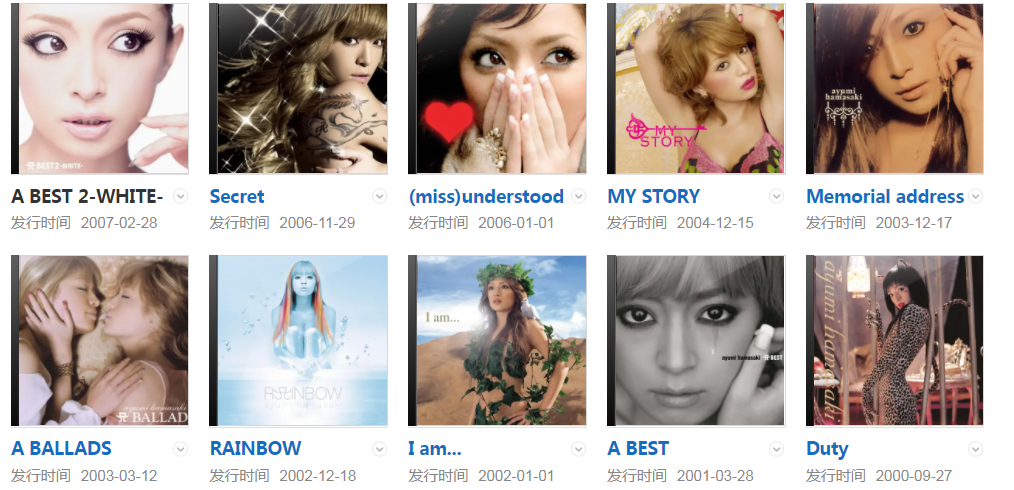The height and width of the screenshot is (490, 1014).
Task: Open the A BEST album title link
Action: (x=638, y=448)
